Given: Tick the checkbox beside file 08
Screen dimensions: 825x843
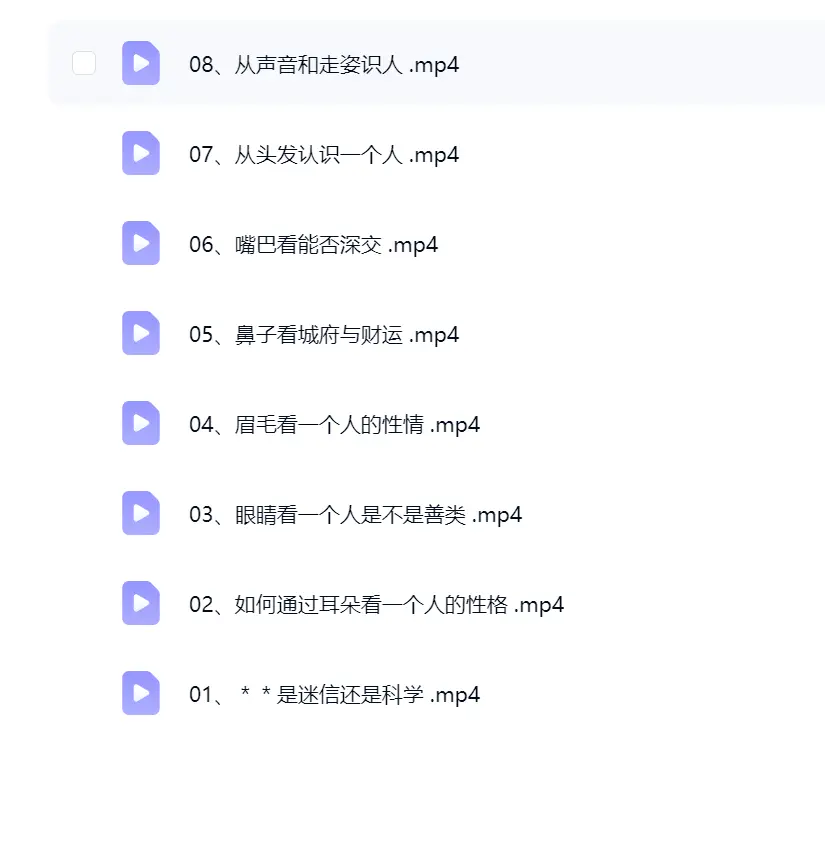Looking at the screenshot, I should [x=84, y=63].
